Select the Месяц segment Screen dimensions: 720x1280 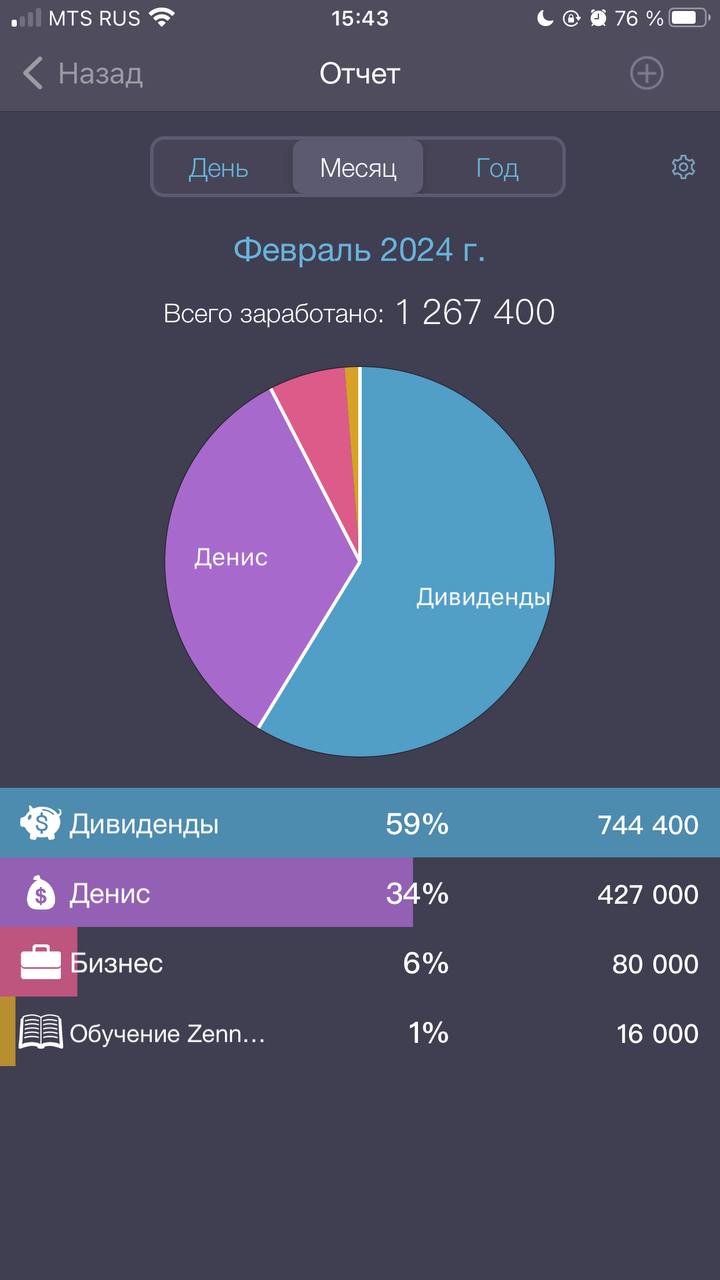tap(358, 168)
